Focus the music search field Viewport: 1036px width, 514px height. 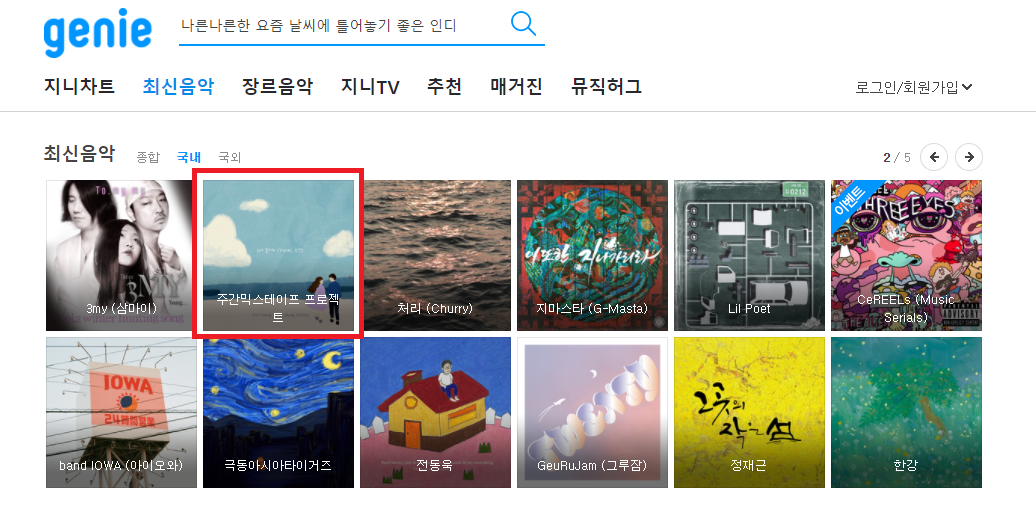[340, 25]
